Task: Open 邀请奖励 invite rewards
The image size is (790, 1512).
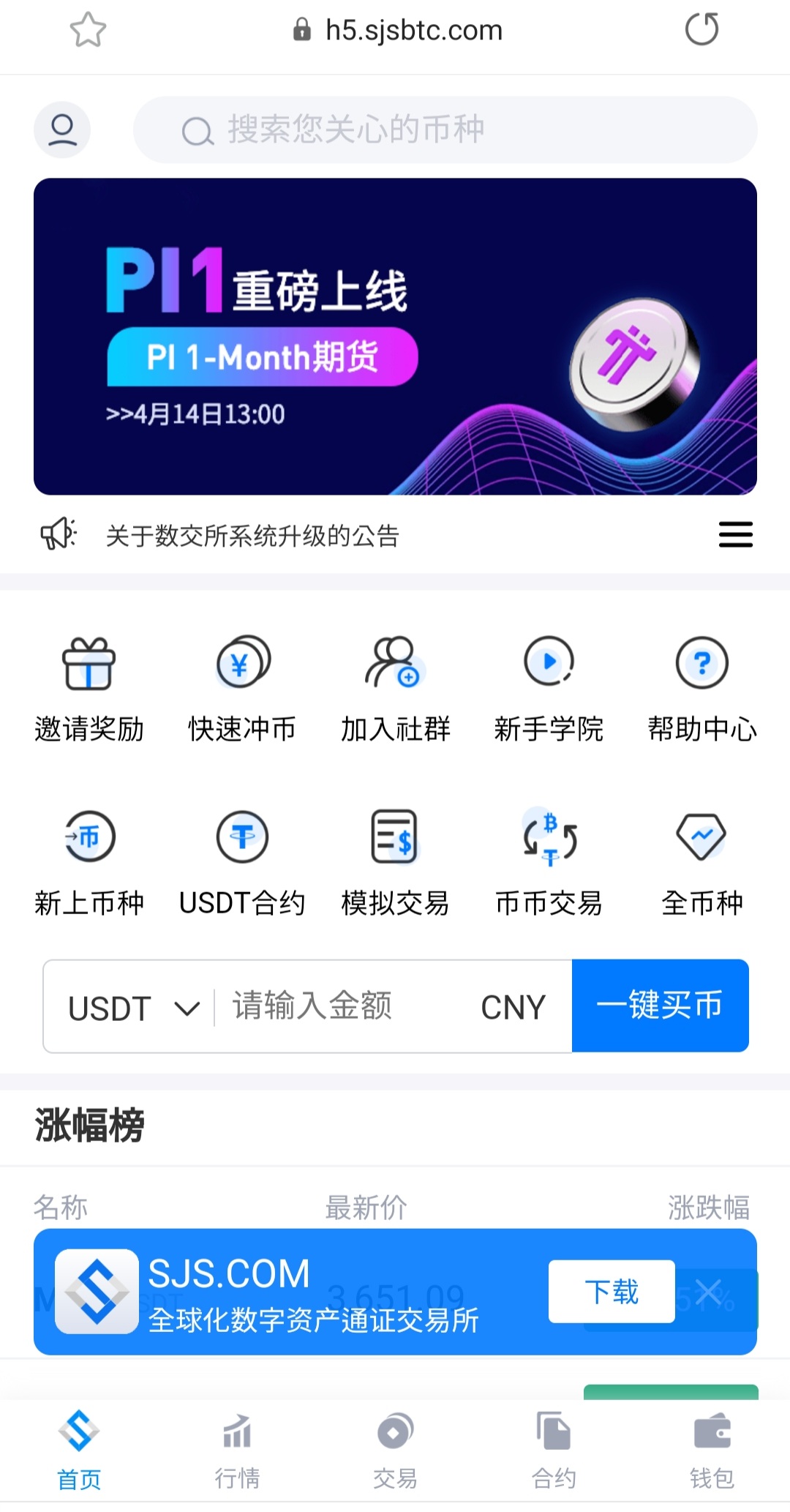Action: pos(89,689)
